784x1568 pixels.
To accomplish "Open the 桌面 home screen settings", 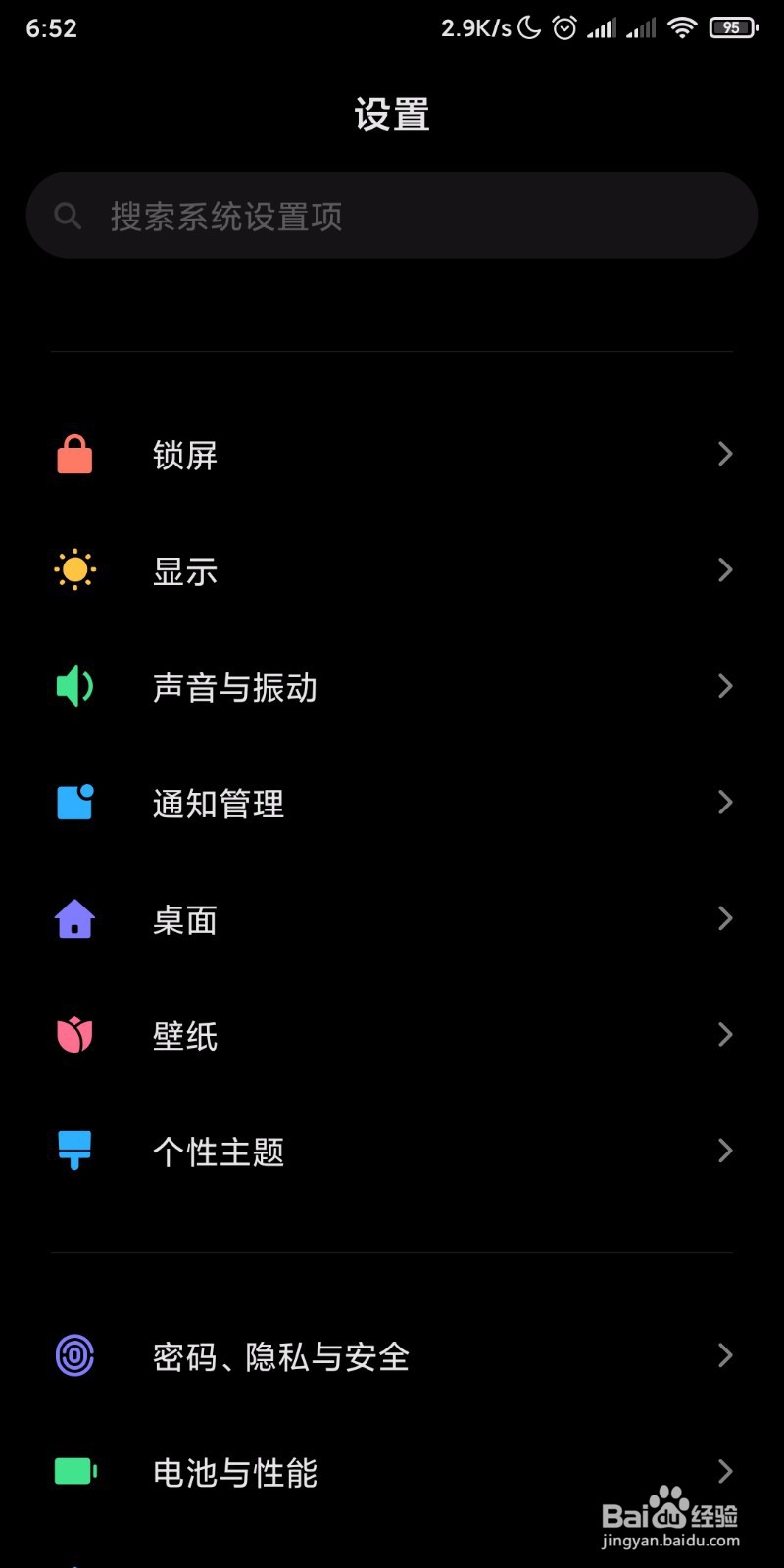I will coord(392,919).
